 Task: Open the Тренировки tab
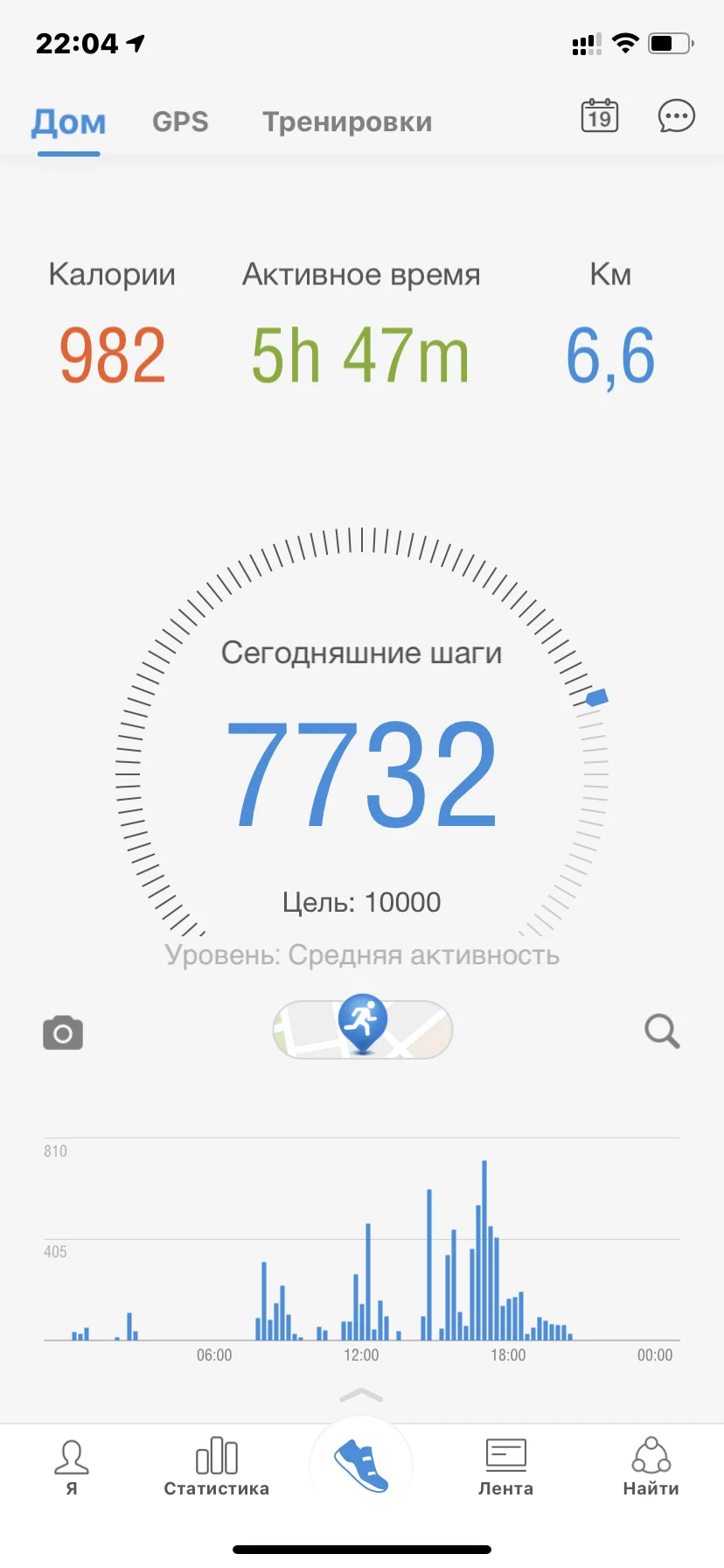(346, 122)
